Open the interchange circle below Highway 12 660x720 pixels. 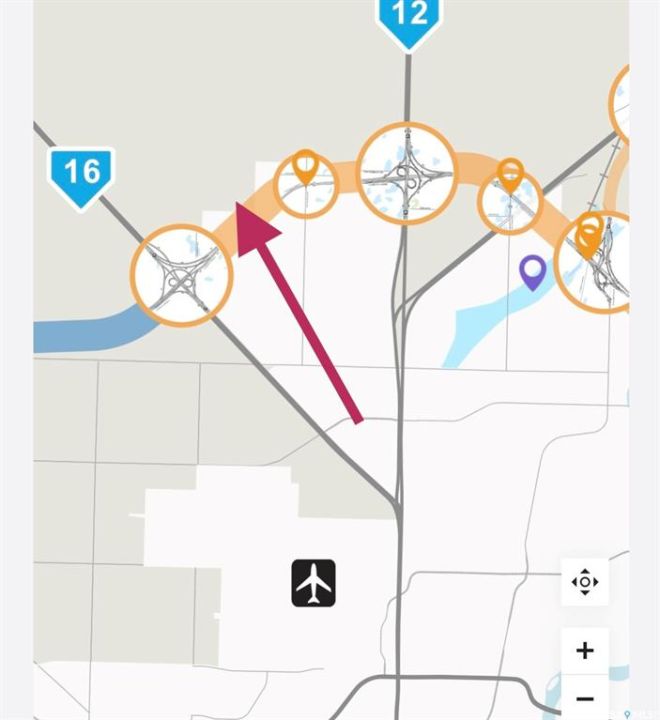(406, 173)
